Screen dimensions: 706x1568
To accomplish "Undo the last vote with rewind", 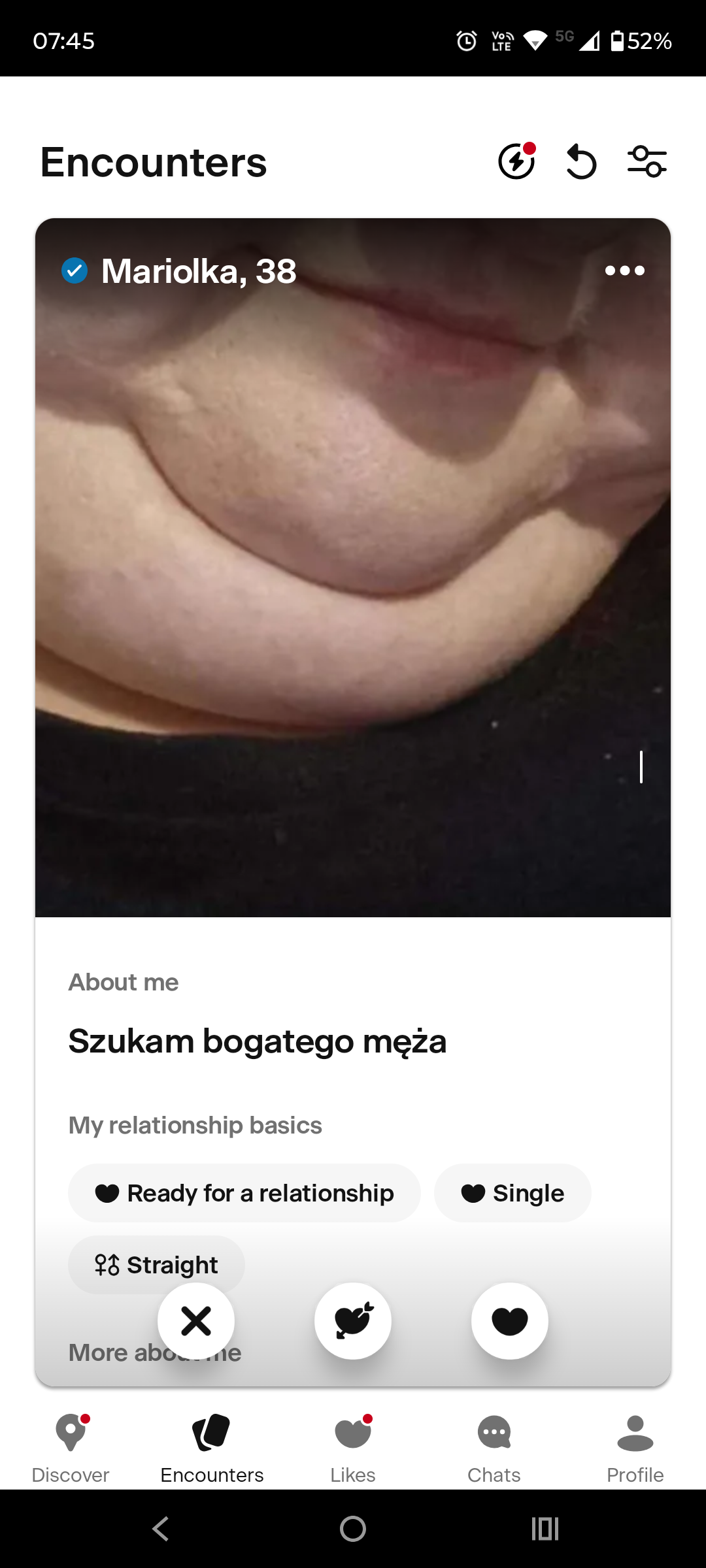I will tap(581, 161).
